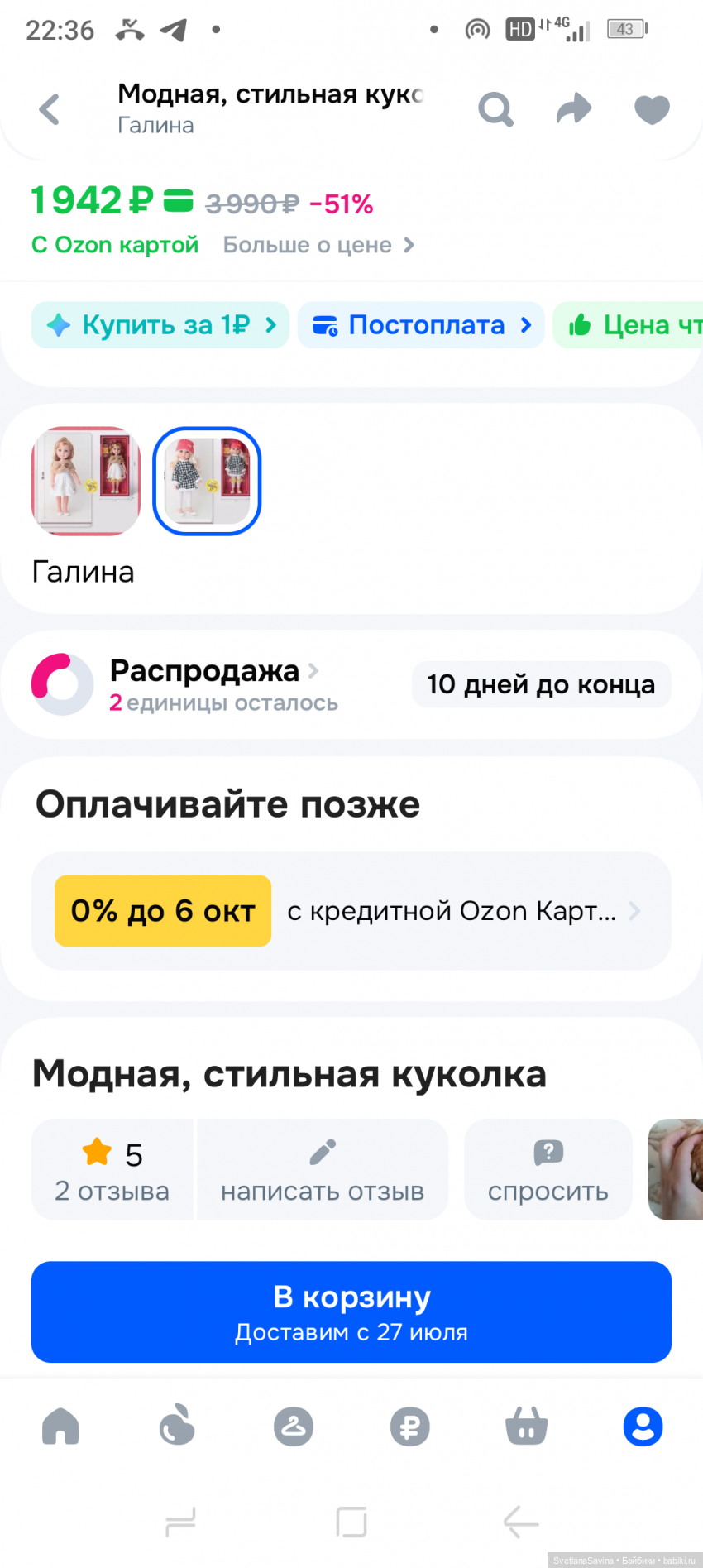This screenshot has height=1568, width=703.
Task: Open the ruble finance tab
Action: 410,1427
